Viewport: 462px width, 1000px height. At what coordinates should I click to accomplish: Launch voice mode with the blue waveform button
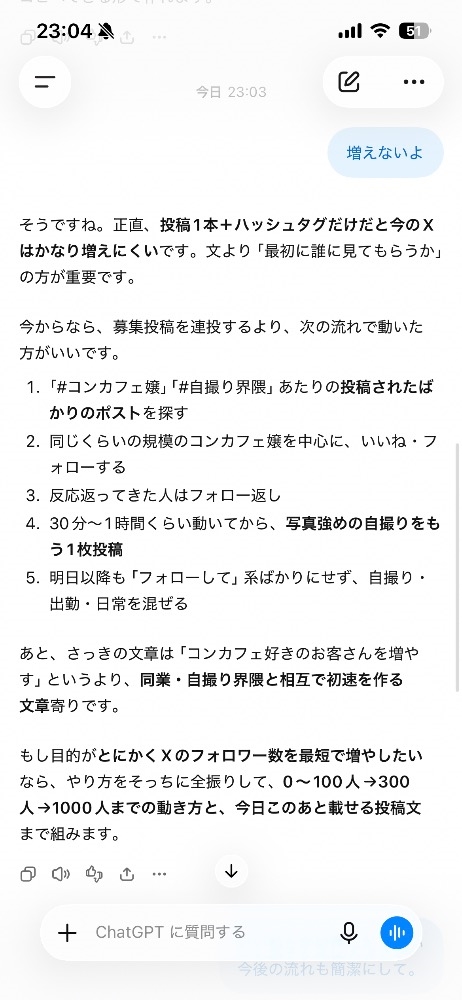[x=397, y=933]
